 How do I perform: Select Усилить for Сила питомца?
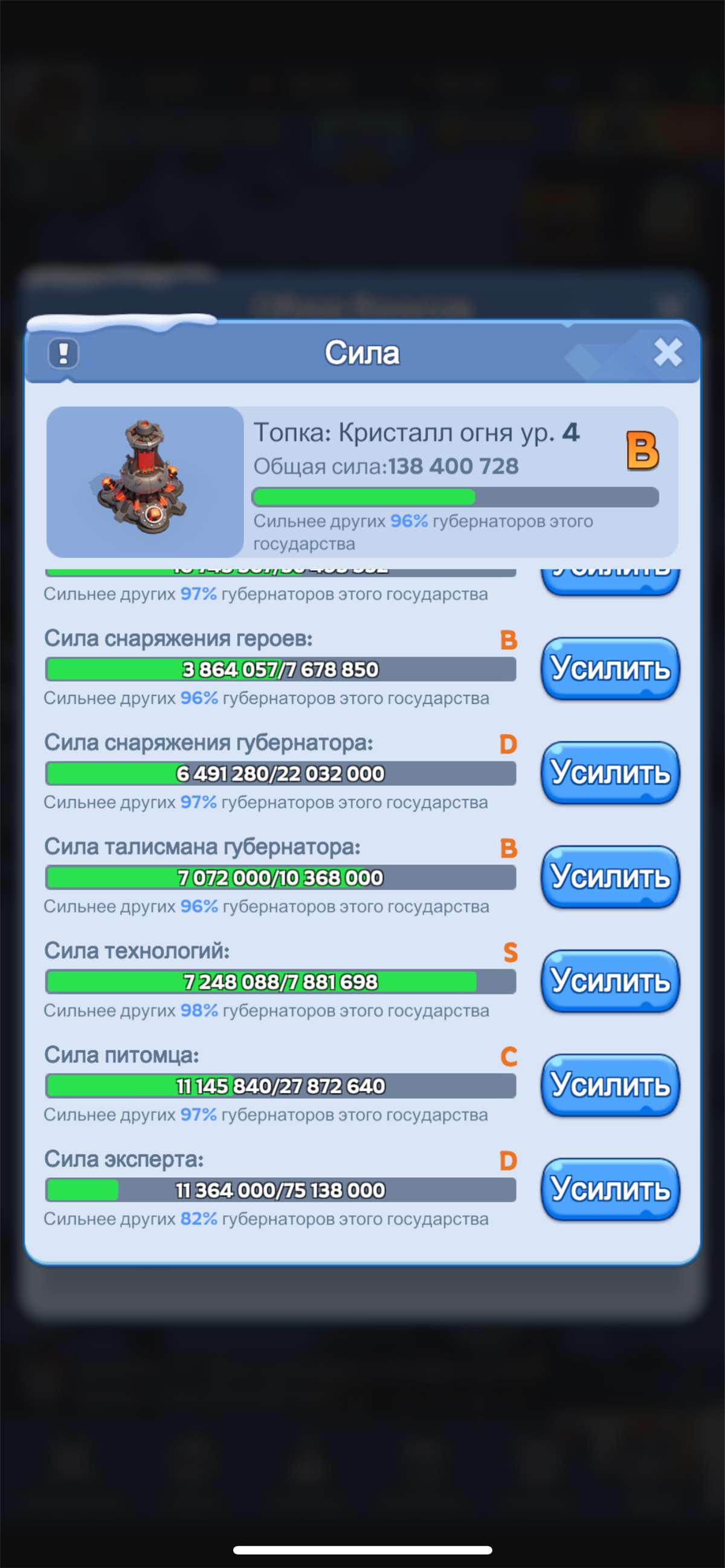tap(610, 1085)
